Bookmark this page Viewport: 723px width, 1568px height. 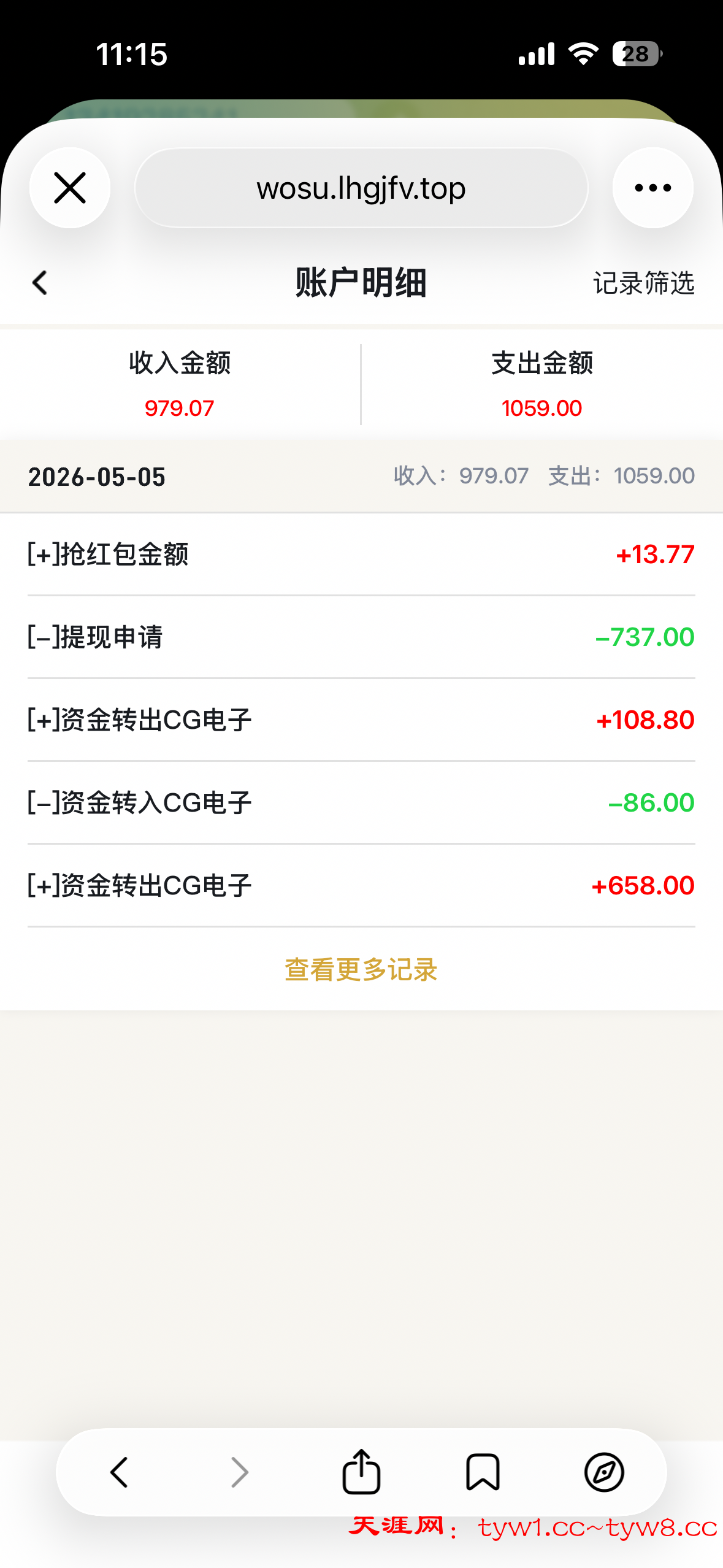(x=483, y=1472)
